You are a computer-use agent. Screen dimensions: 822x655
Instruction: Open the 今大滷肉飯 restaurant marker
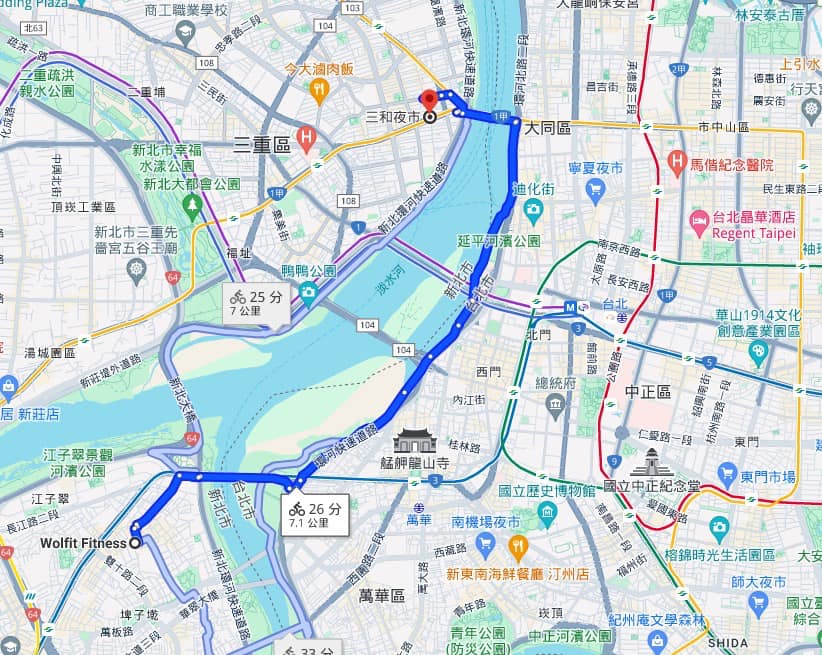(x=319, y=89)
